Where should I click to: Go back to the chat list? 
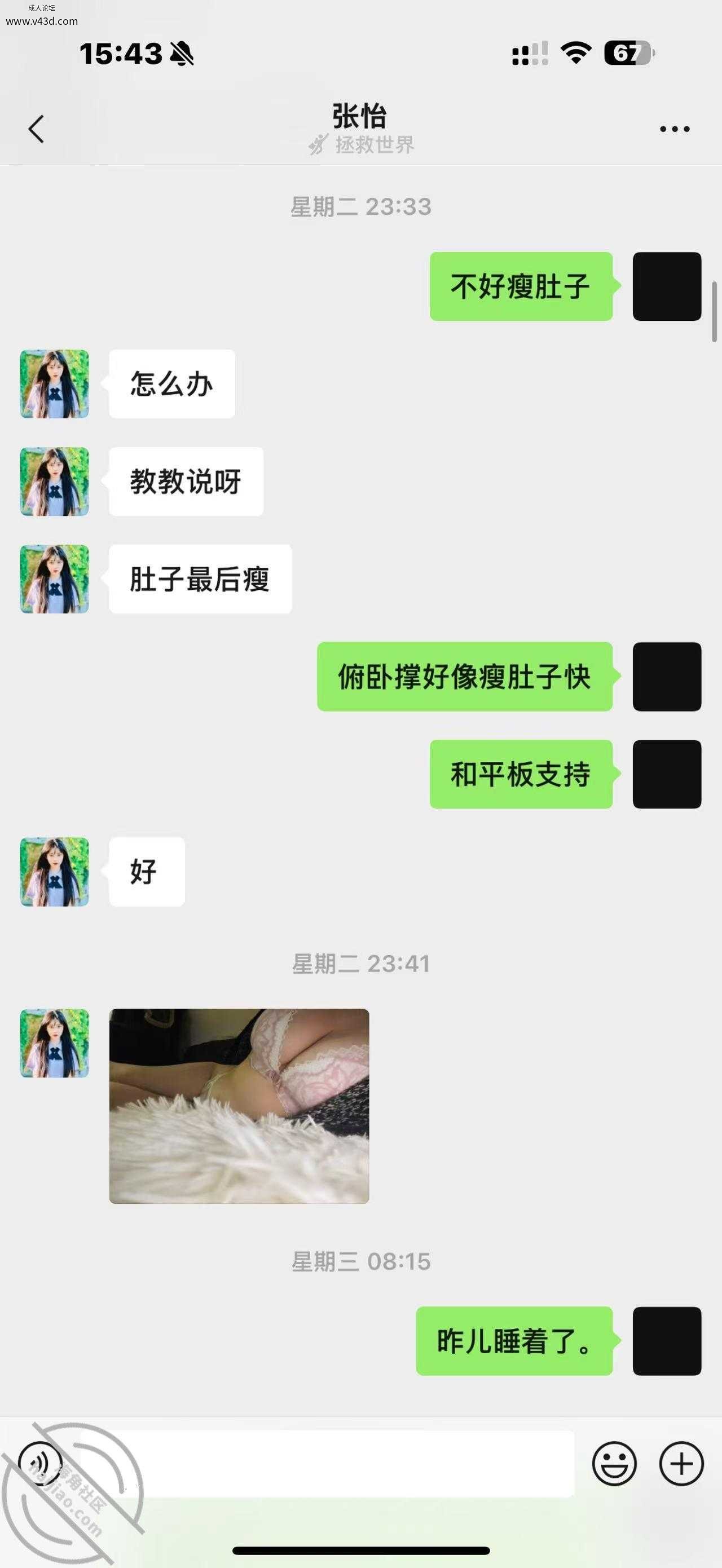pos(37,129)
